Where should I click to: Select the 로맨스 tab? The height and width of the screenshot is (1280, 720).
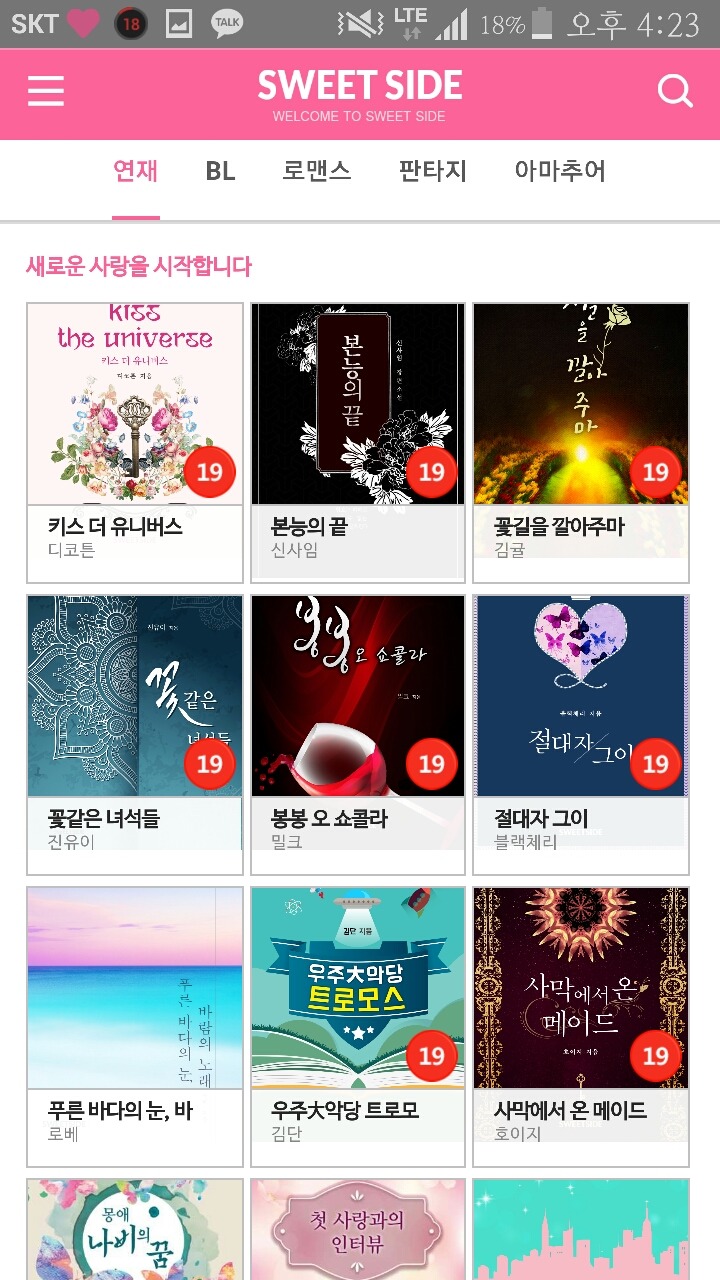316,171
